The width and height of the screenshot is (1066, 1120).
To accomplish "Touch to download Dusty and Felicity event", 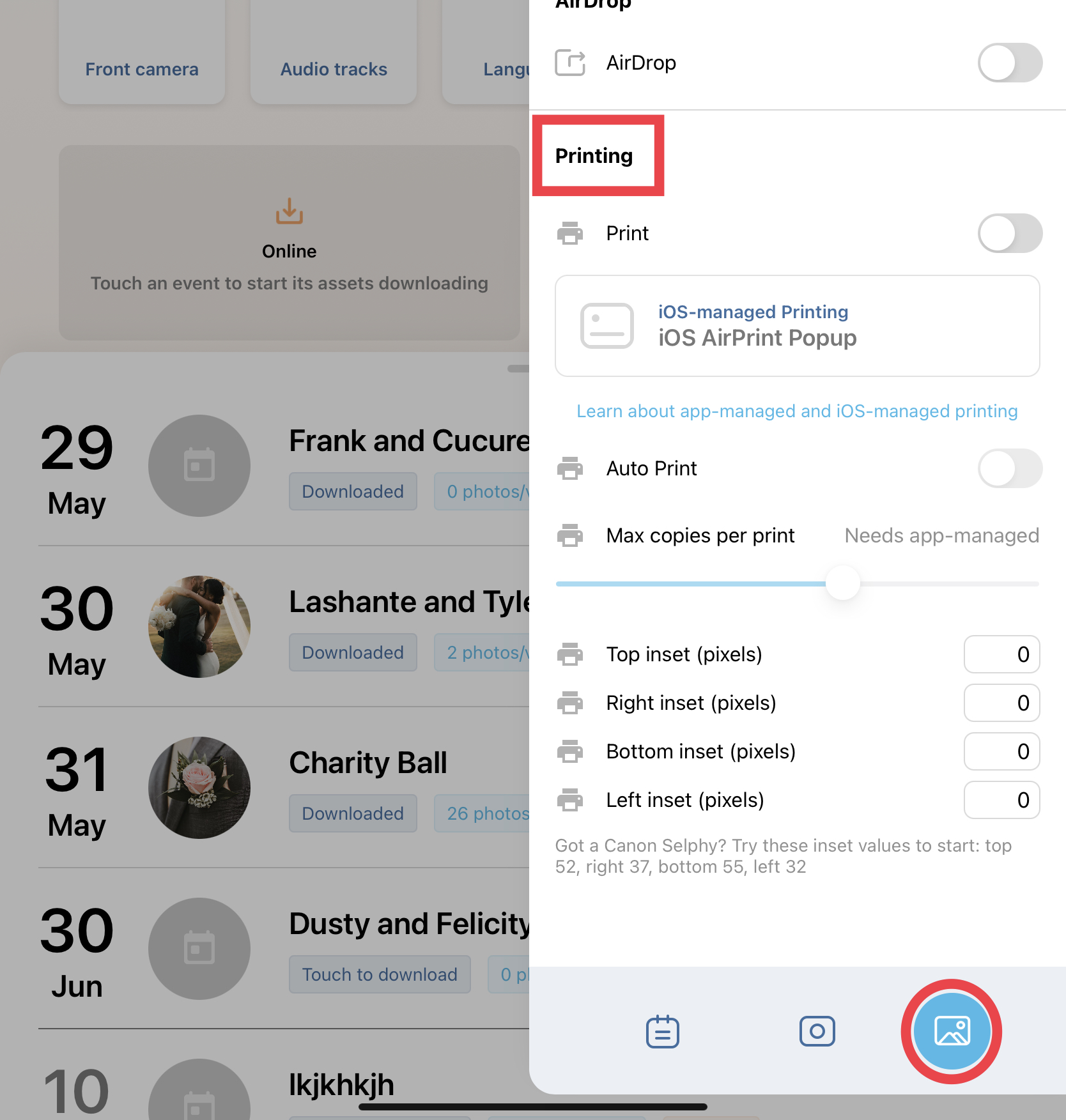I will 380,974.
